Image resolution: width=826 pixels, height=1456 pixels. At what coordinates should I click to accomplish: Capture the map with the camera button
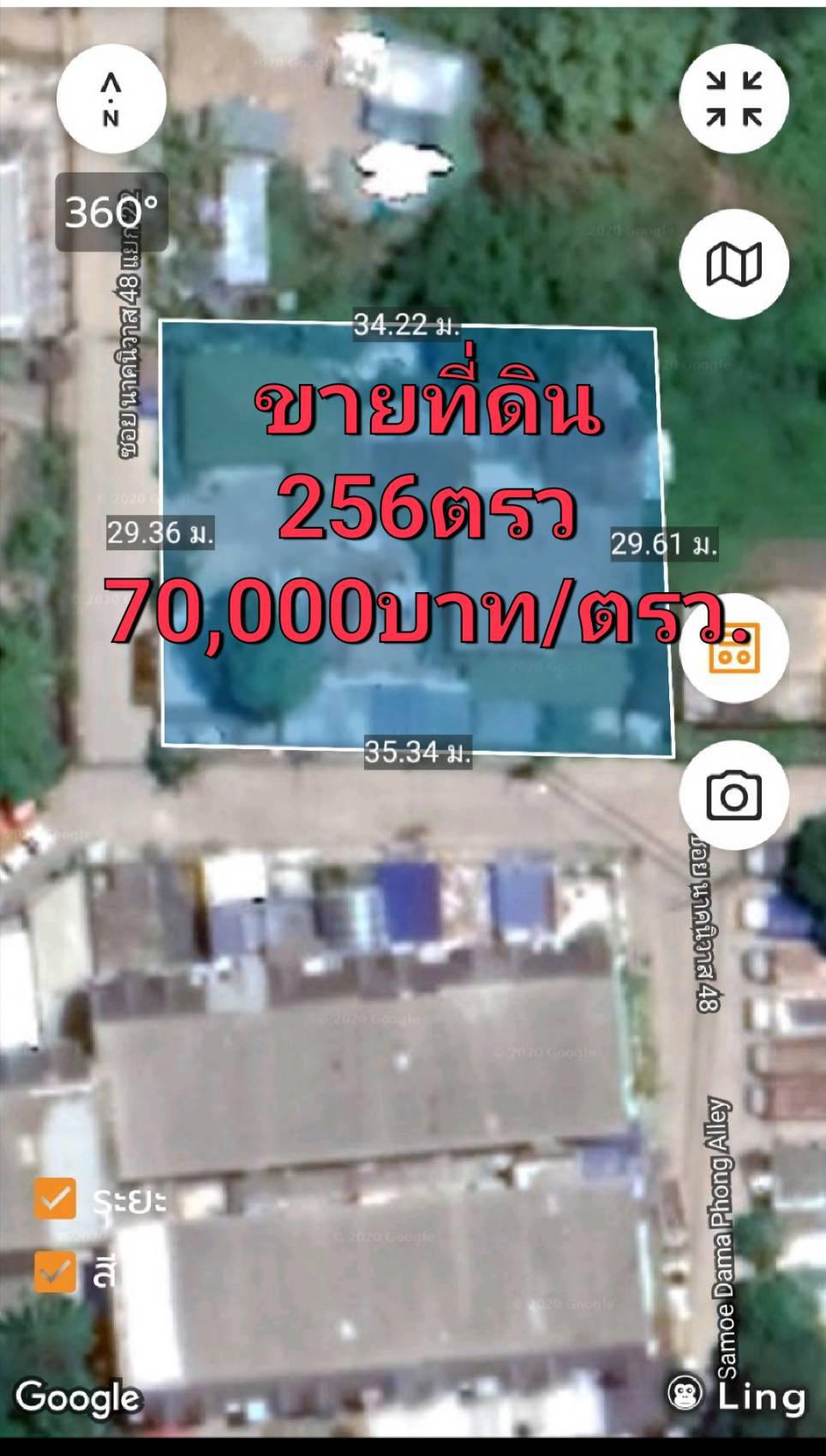[733, 796]
